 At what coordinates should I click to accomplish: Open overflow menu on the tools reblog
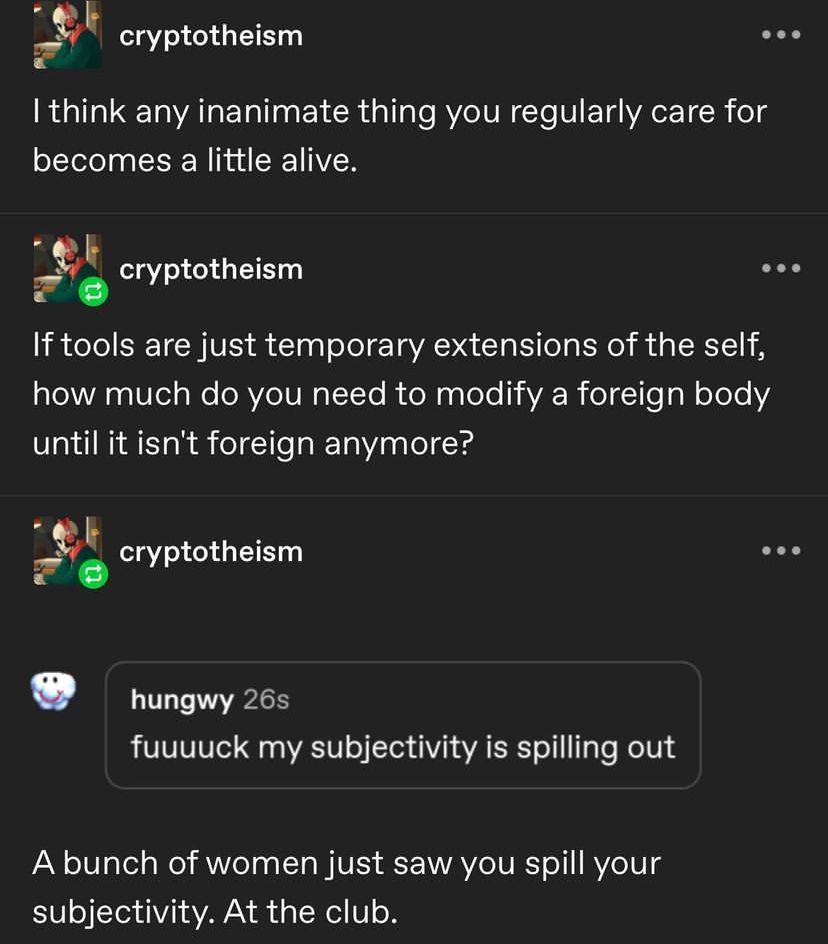point(780,268)
